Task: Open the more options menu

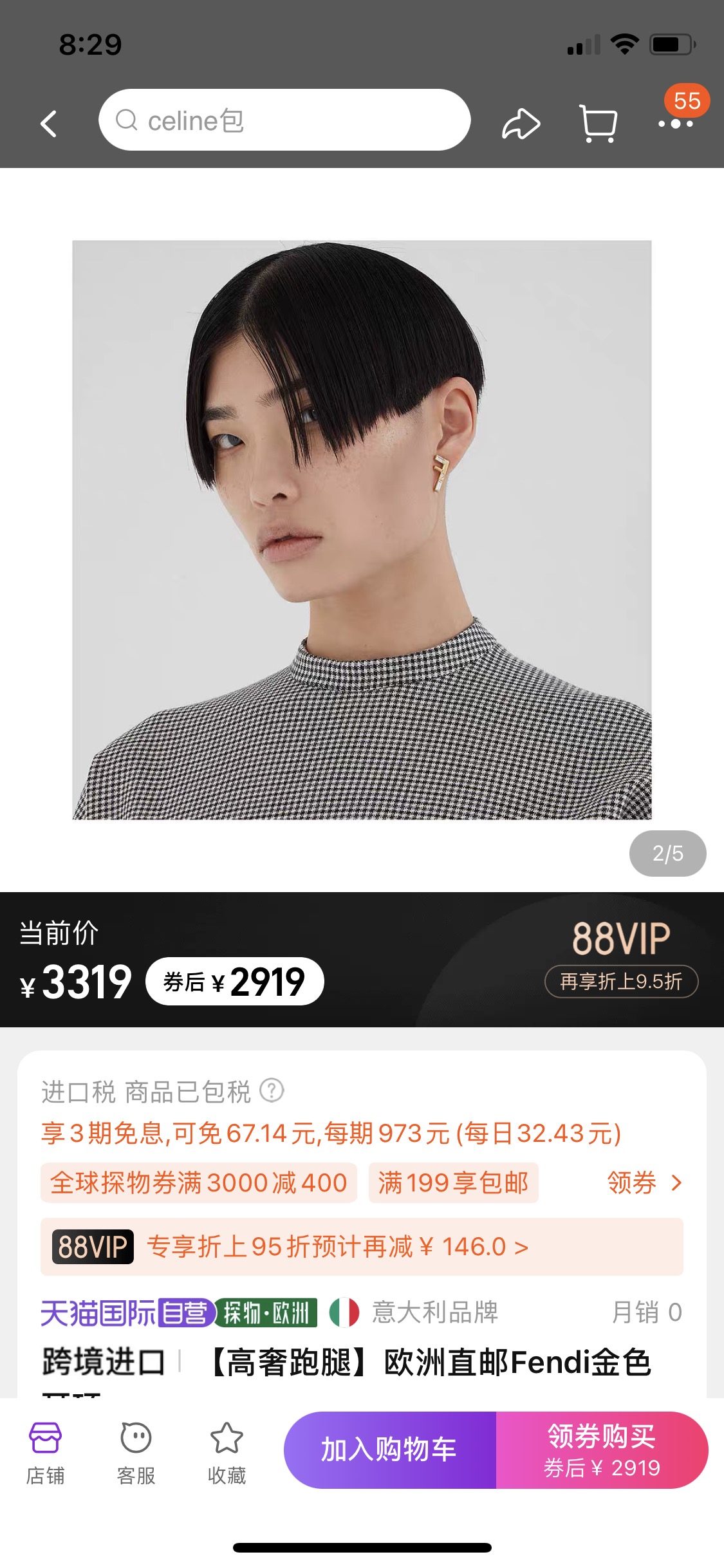Action: coord(675,123)
